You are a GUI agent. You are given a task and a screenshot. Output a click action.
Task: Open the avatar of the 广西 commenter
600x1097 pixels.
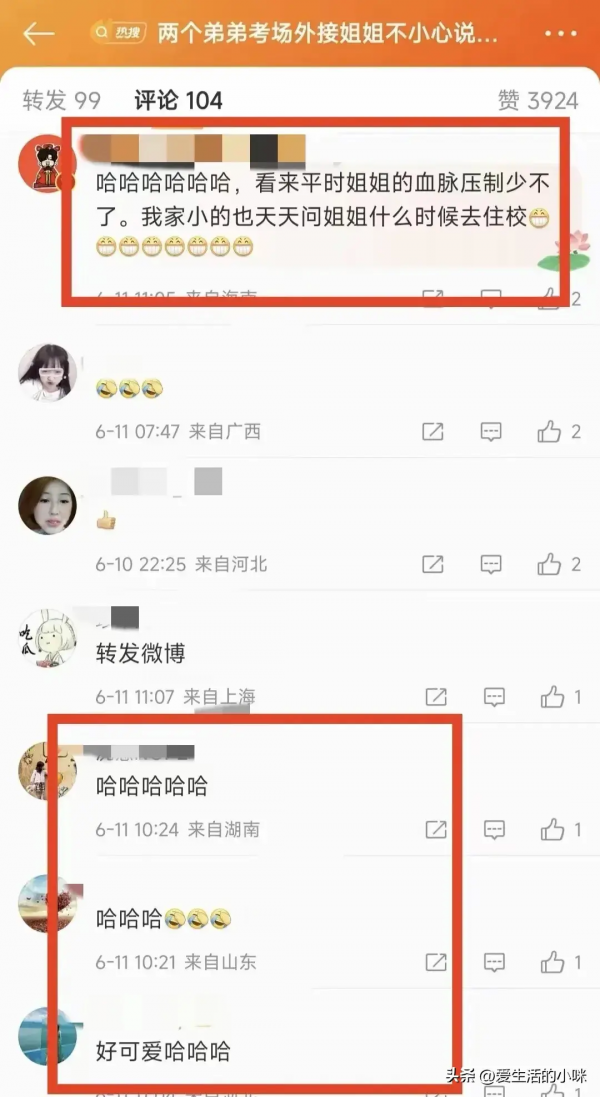click(47, 371)
